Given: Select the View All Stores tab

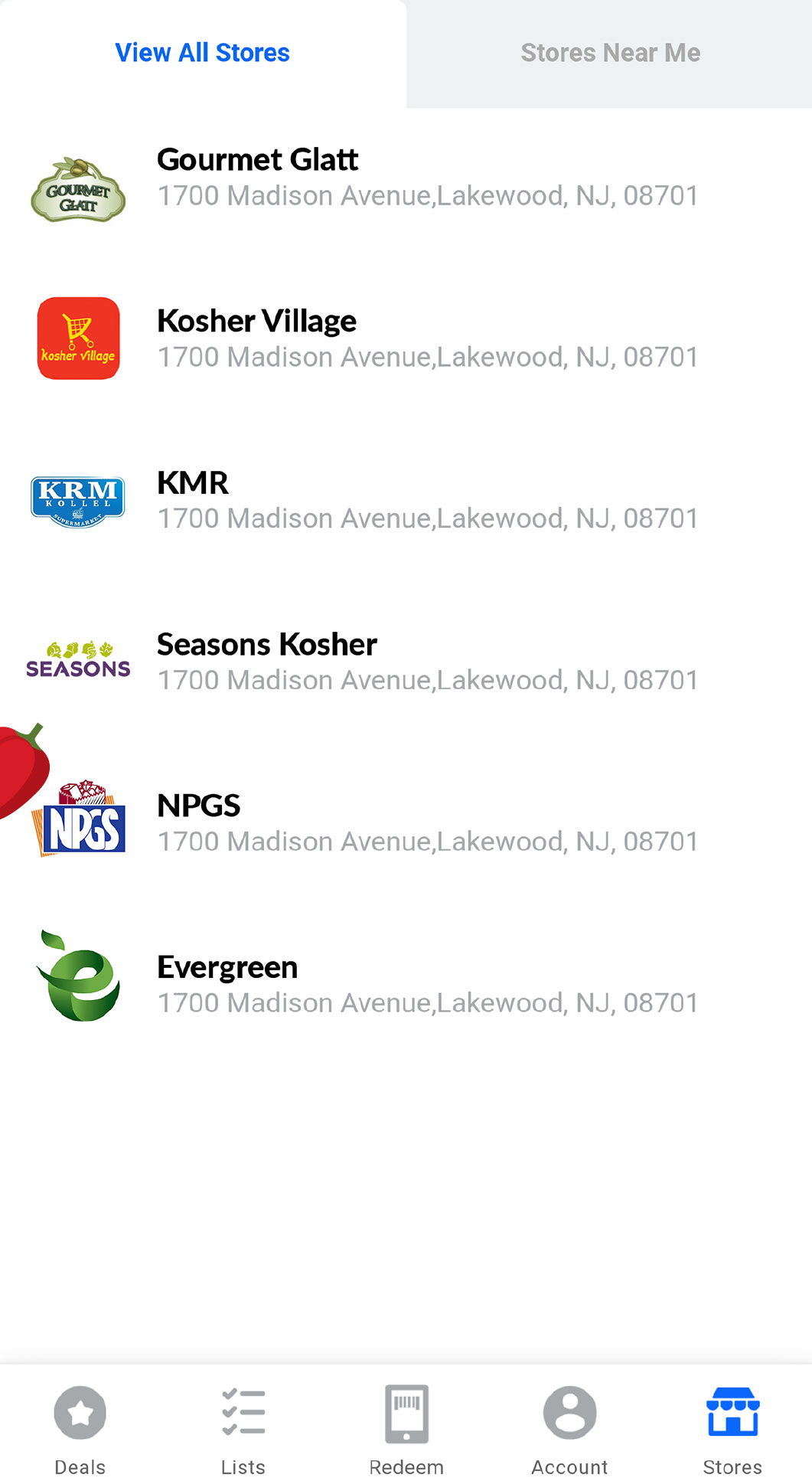Looking at the screenshot, I should (x=202, y=53).
